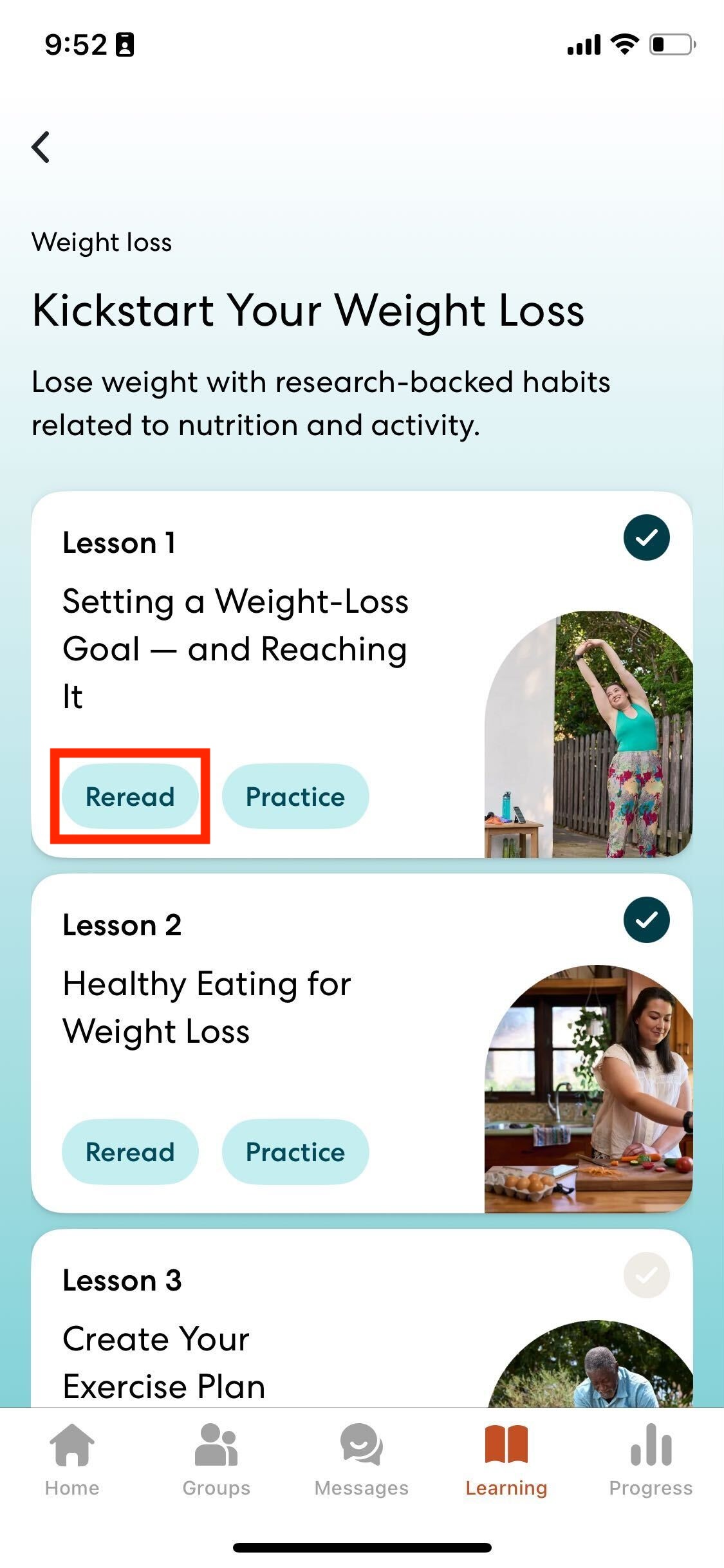Go back using the top-left arrow

pos(41,147)
